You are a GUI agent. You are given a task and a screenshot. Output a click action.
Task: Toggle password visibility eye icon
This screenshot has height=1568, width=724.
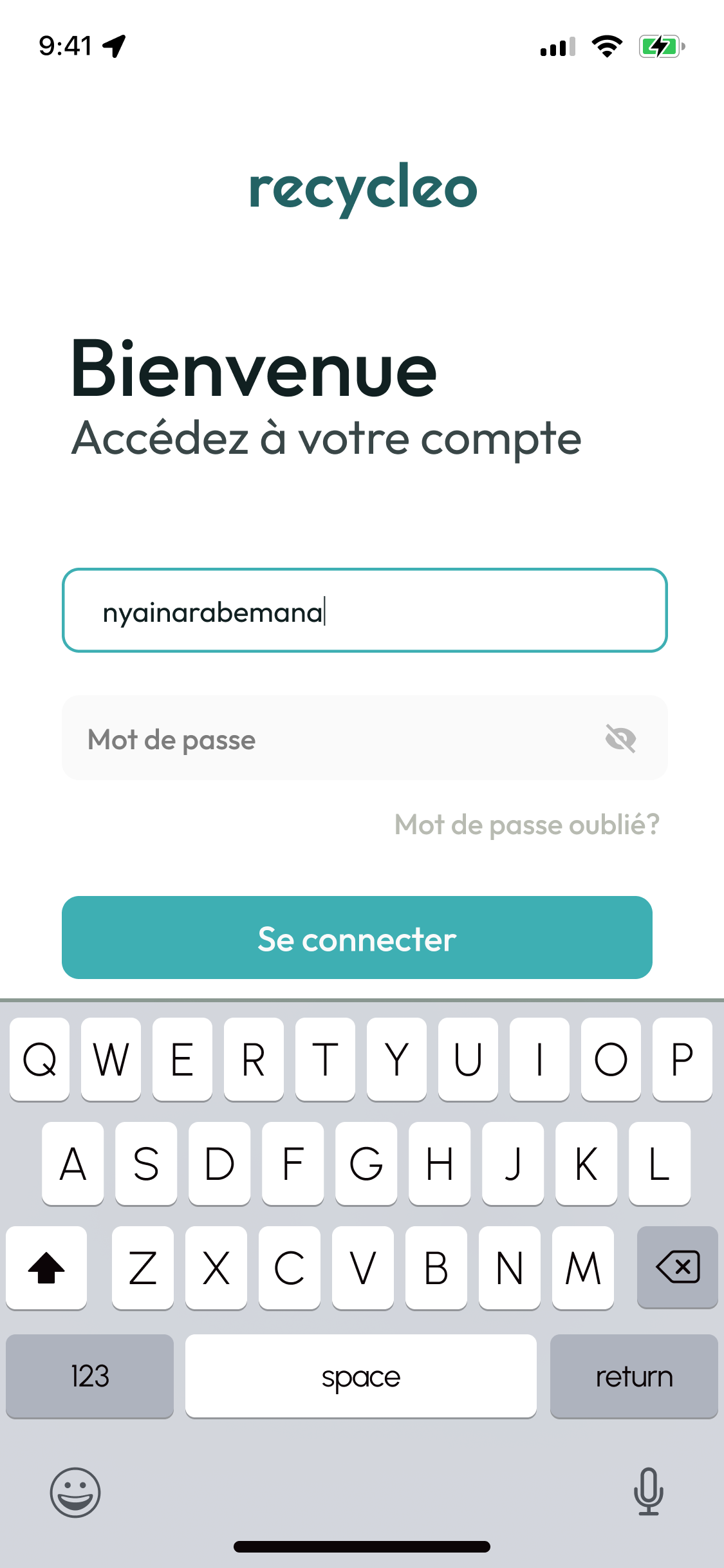point(620,738)
